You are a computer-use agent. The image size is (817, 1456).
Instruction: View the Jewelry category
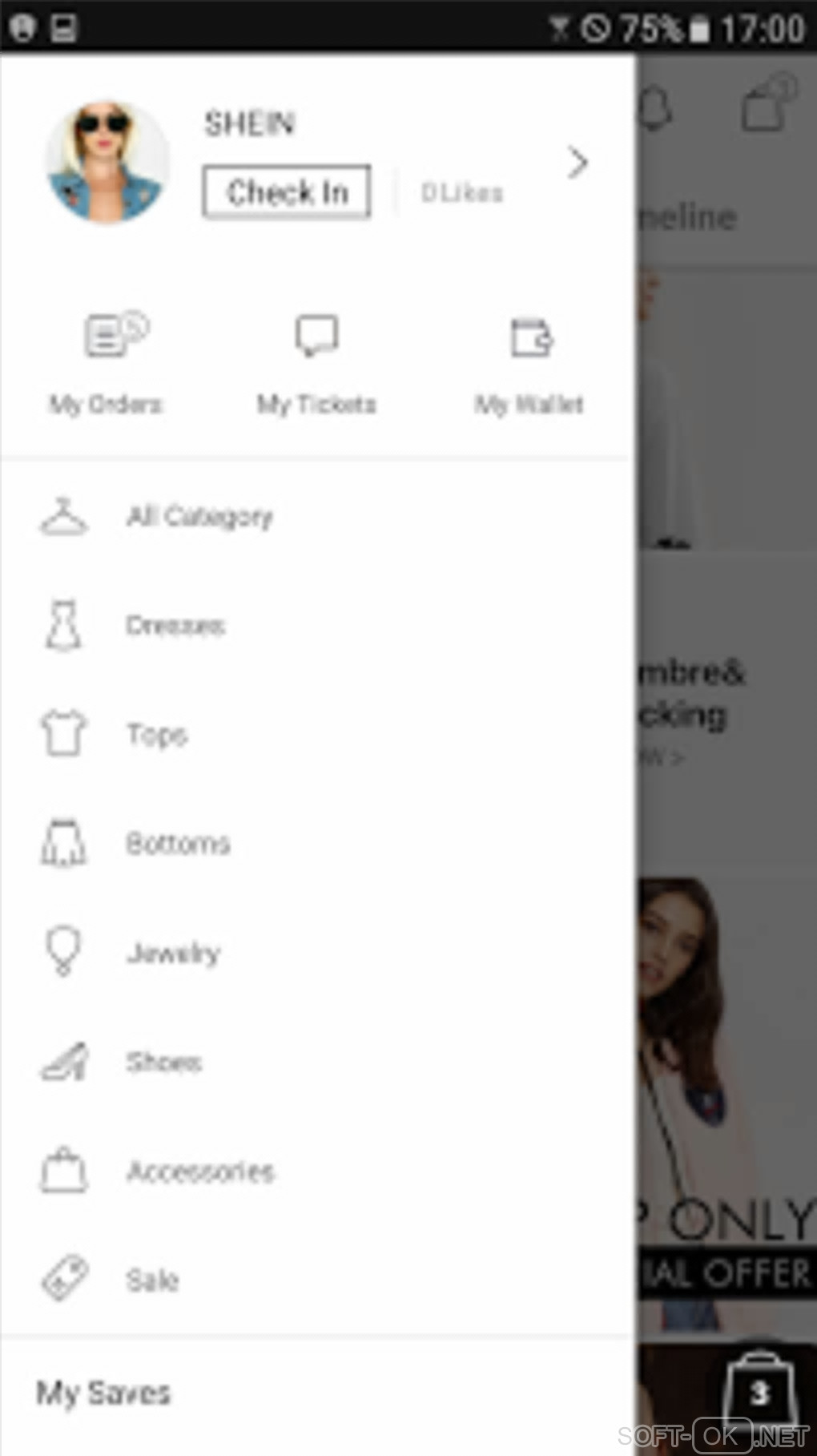(173, 953)
